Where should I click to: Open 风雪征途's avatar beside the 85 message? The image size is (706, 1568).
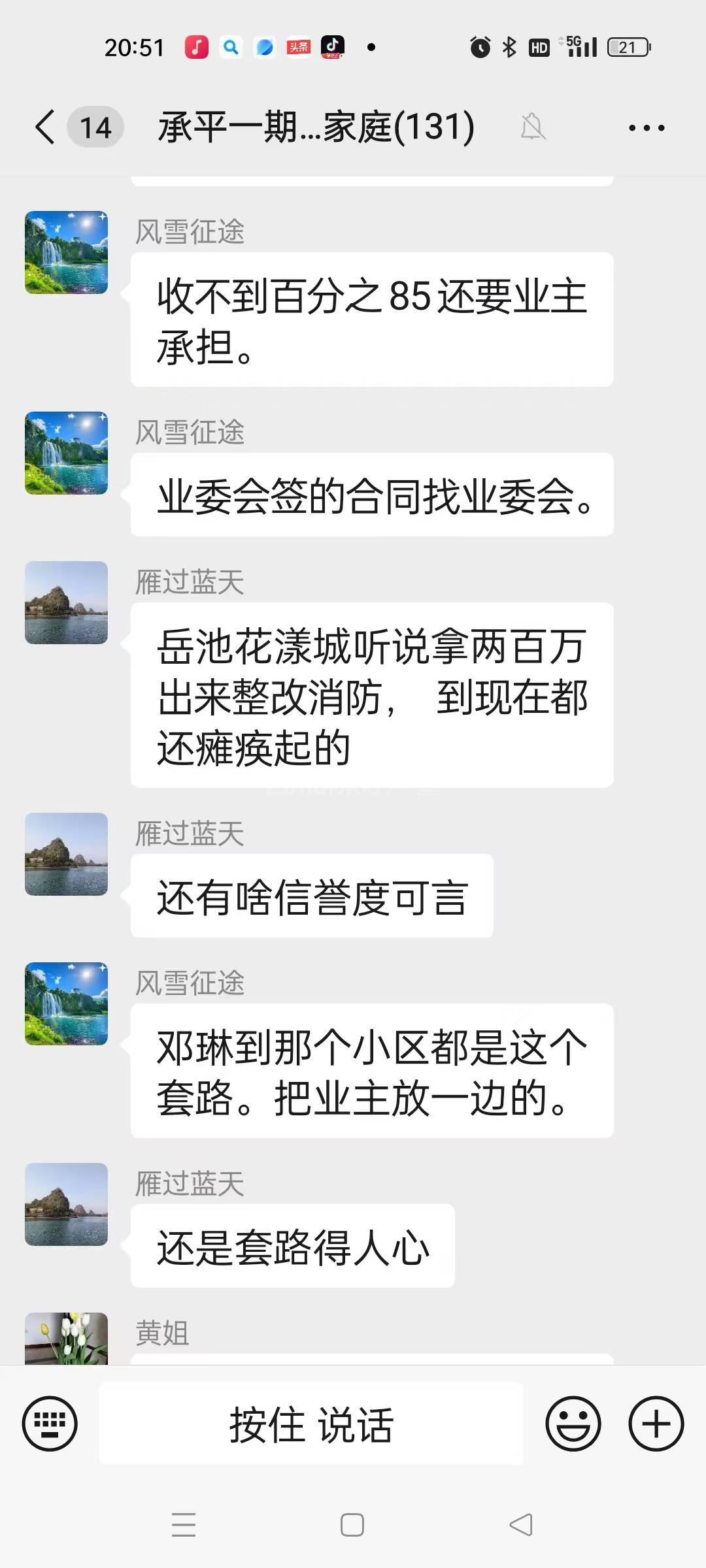(x=66, y=252)
